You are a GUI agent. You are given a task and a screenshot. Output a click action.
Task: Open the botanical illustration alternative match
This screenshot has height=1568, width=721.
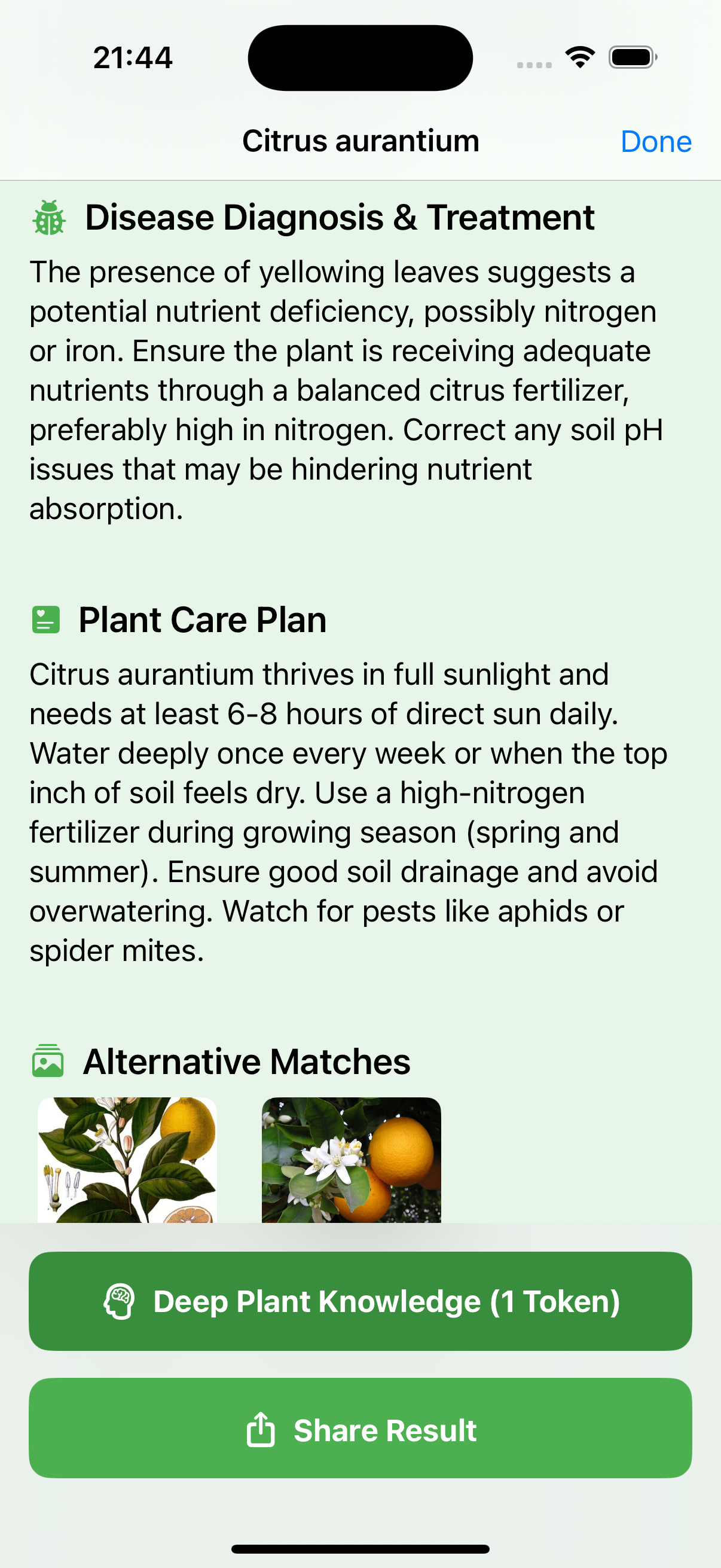pos(127,1160)
